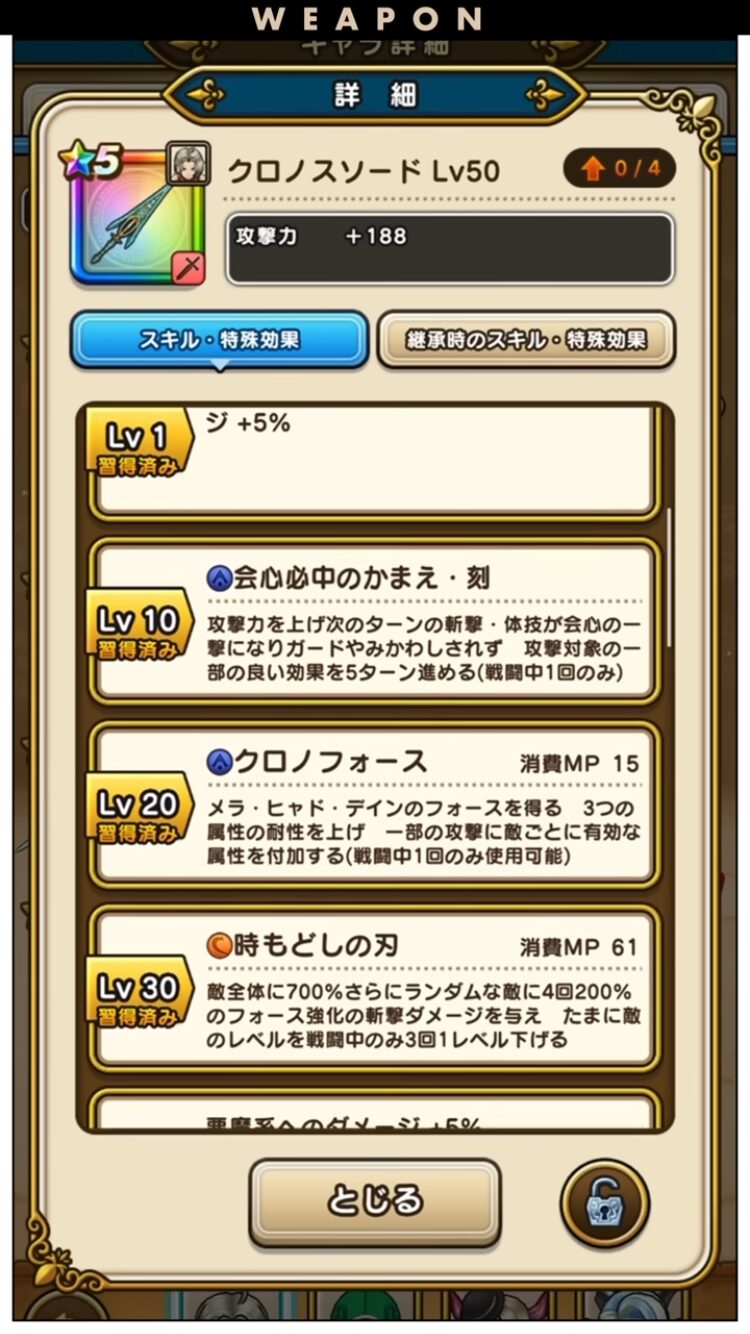The image size is (750, 1334).
Task: Close the details with とじる
Action: coord(375,1200)
